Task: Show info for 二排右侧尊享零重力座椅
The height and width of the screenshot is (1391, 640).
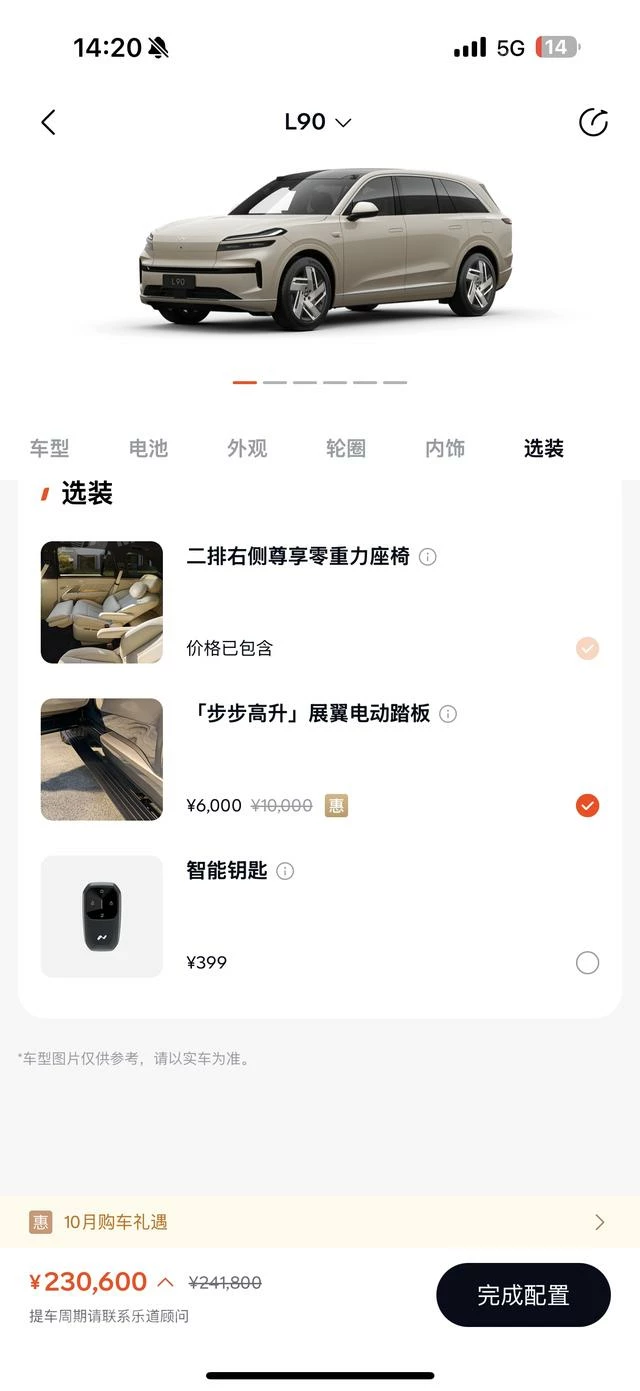Action: tap(428, 557)
